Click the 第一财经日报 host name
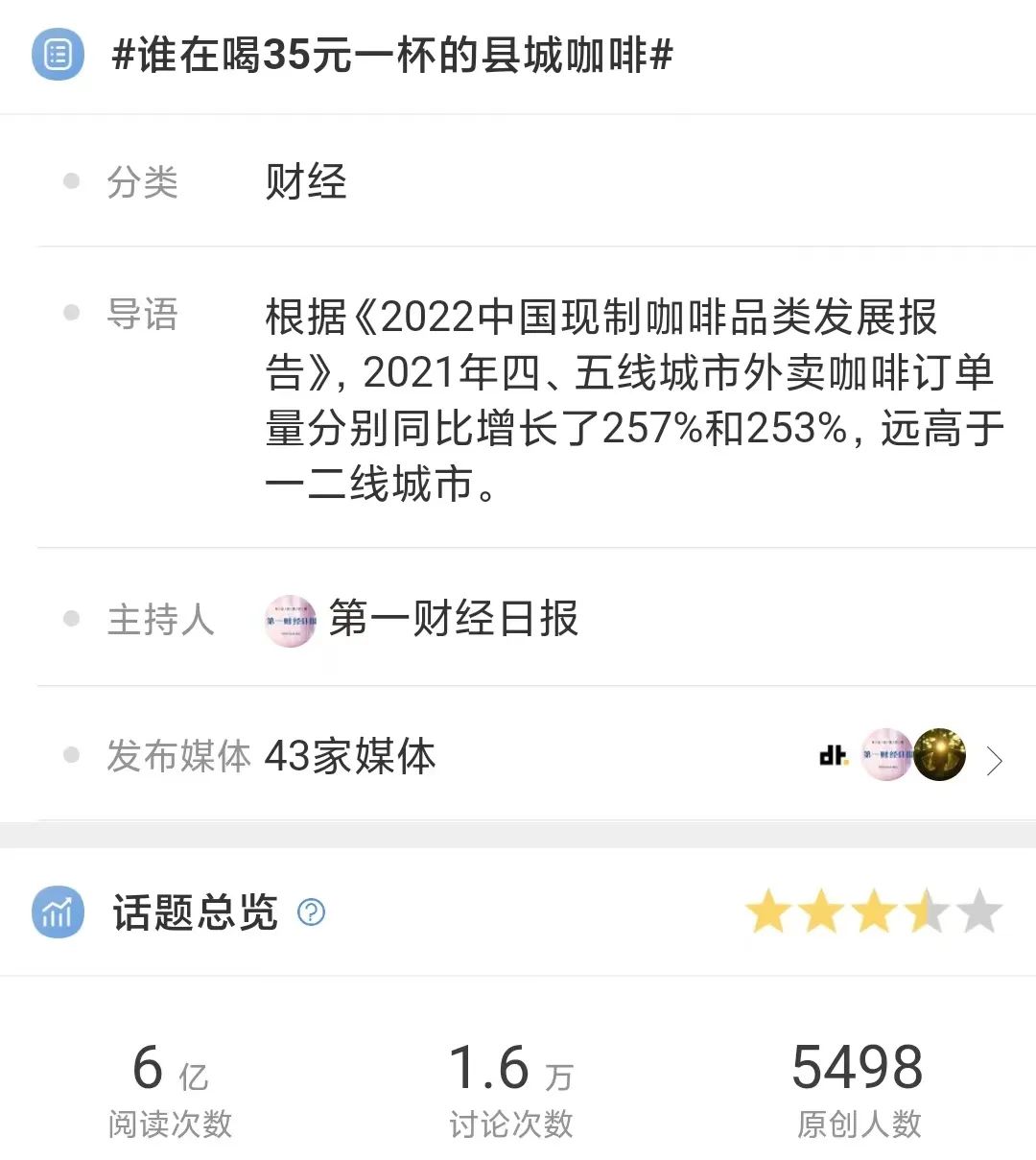Image resolution: width=1036 pixels, height=1160 pixels. [454, 620]
